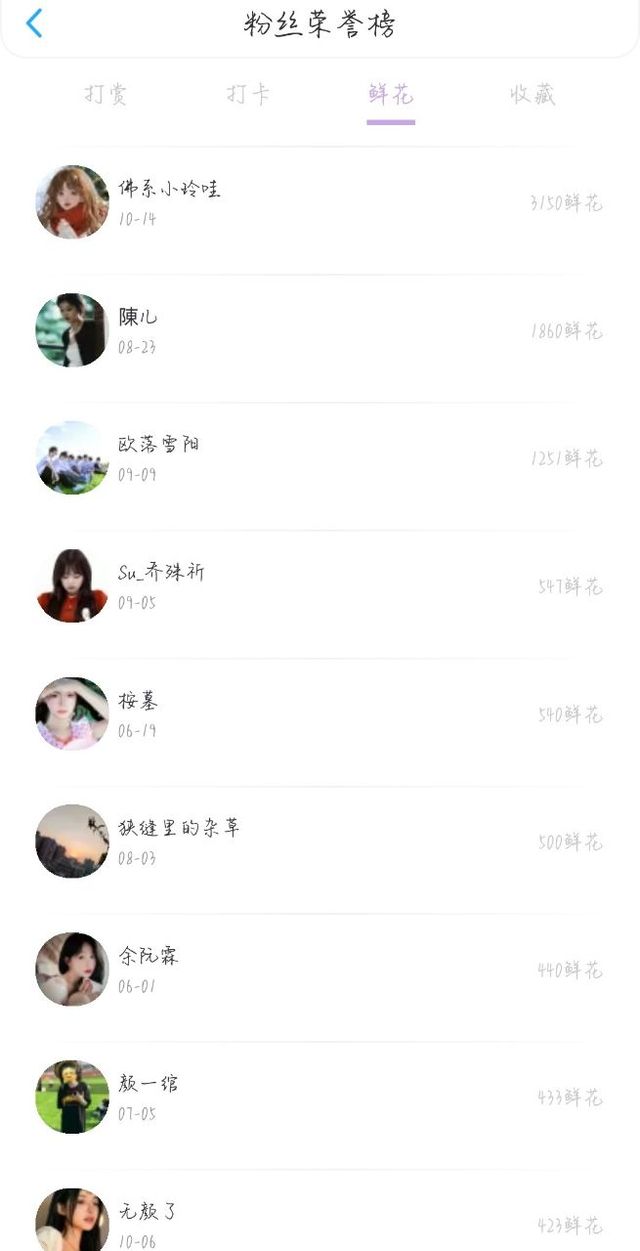
Task: Go back using the blue arrow
Action: (35, 23)
